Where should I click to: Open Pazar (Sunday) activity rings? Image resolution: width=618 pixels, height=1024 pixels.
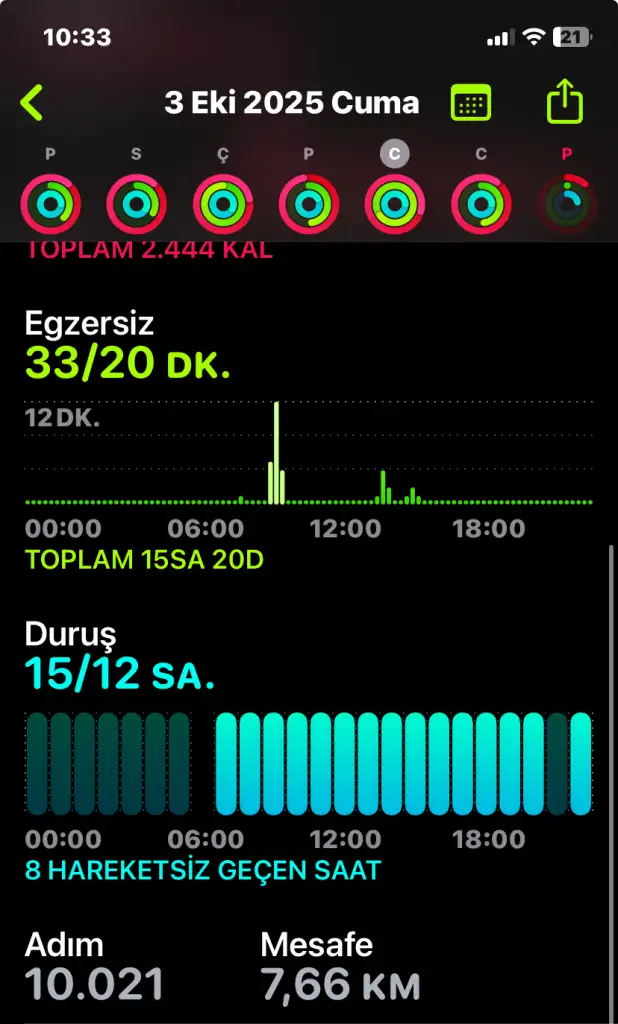coord(567,203)
